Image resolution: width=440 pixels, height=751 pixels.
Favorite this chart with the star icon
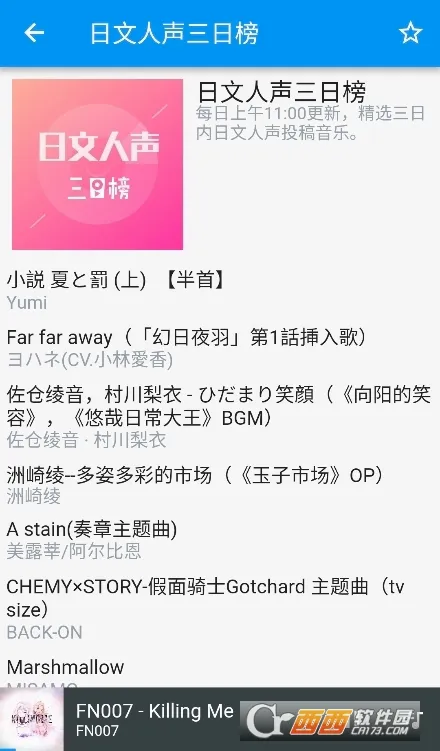(410, 33)
